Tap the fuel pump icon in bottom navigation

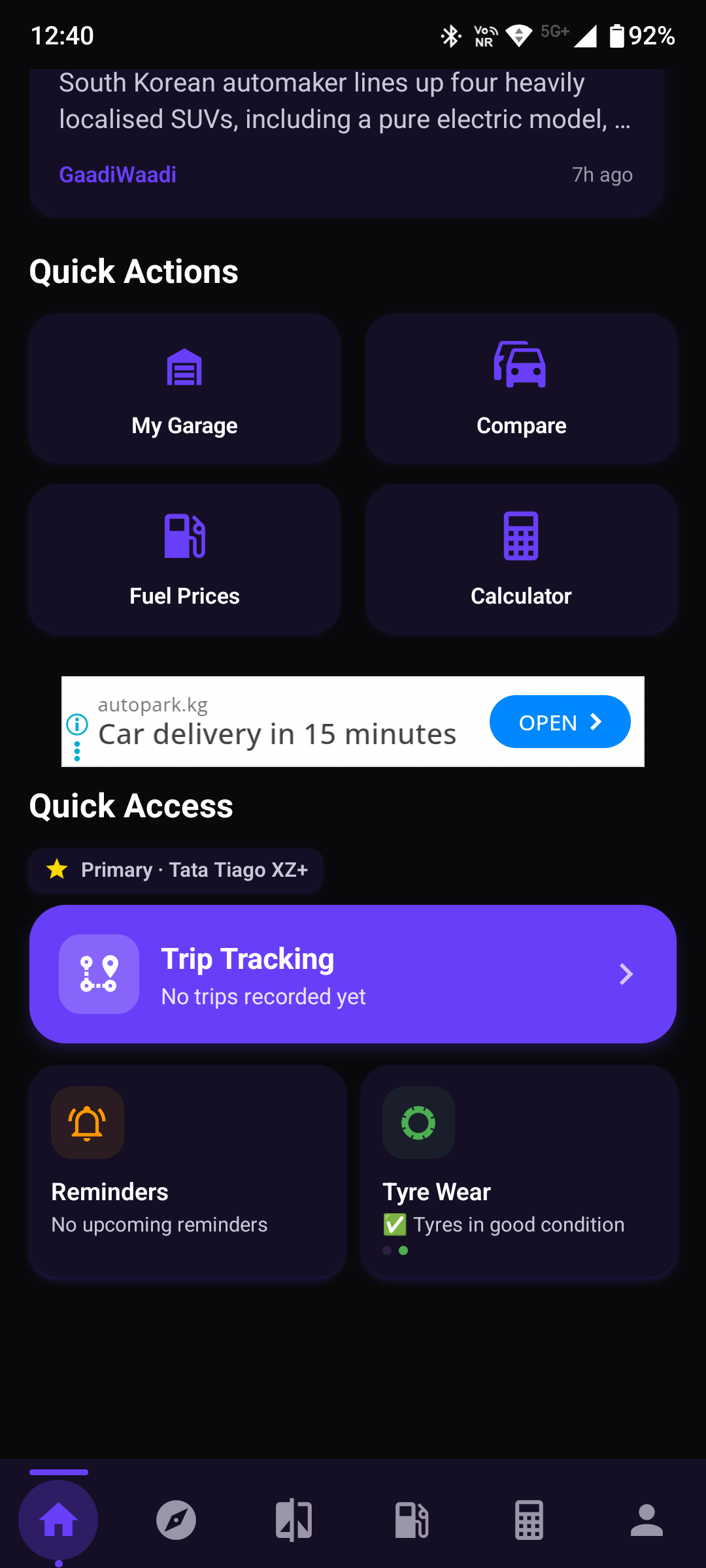click(x=411, y=1520)
